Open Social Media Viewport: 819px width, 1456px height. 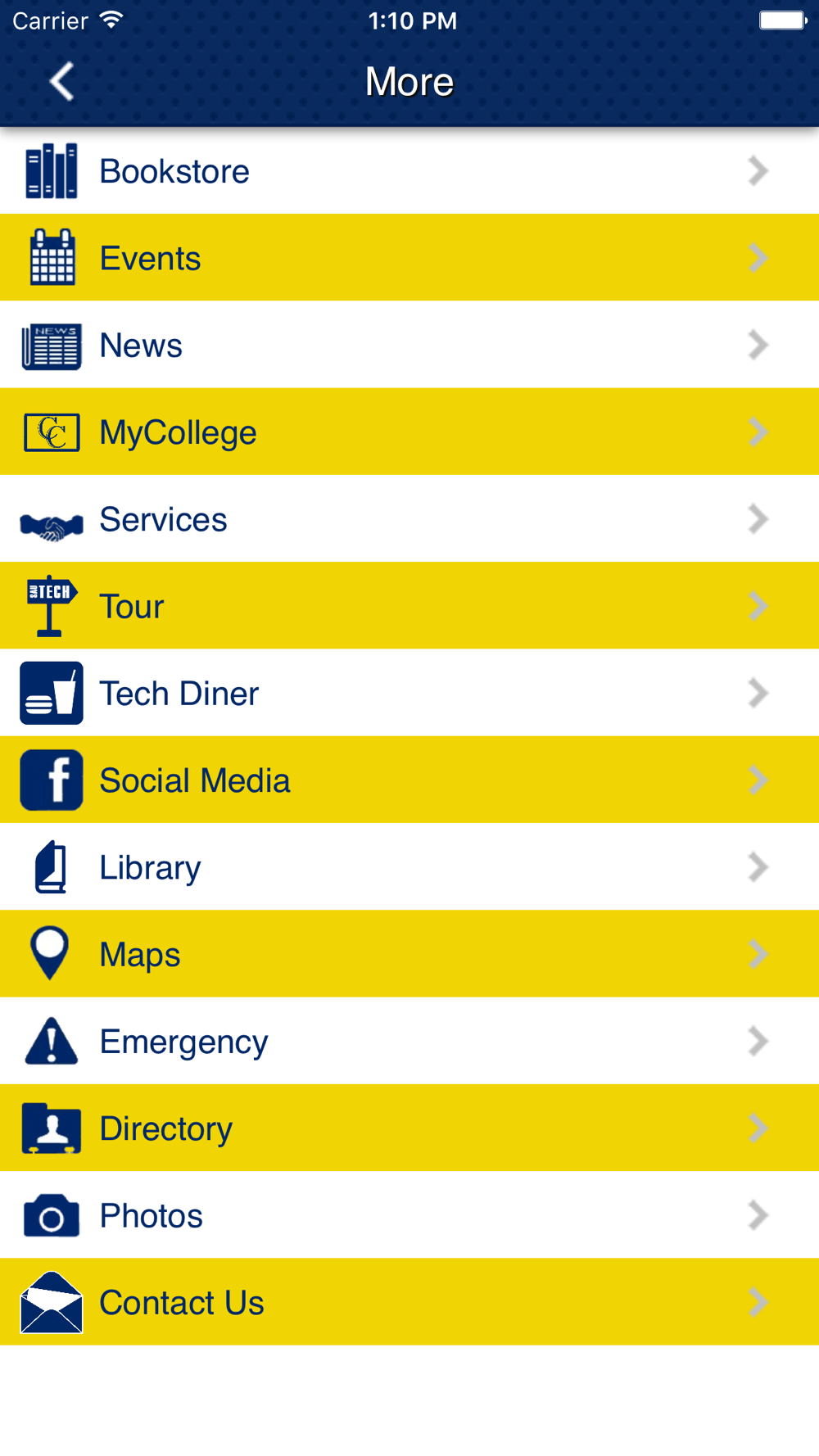point(409,780)
